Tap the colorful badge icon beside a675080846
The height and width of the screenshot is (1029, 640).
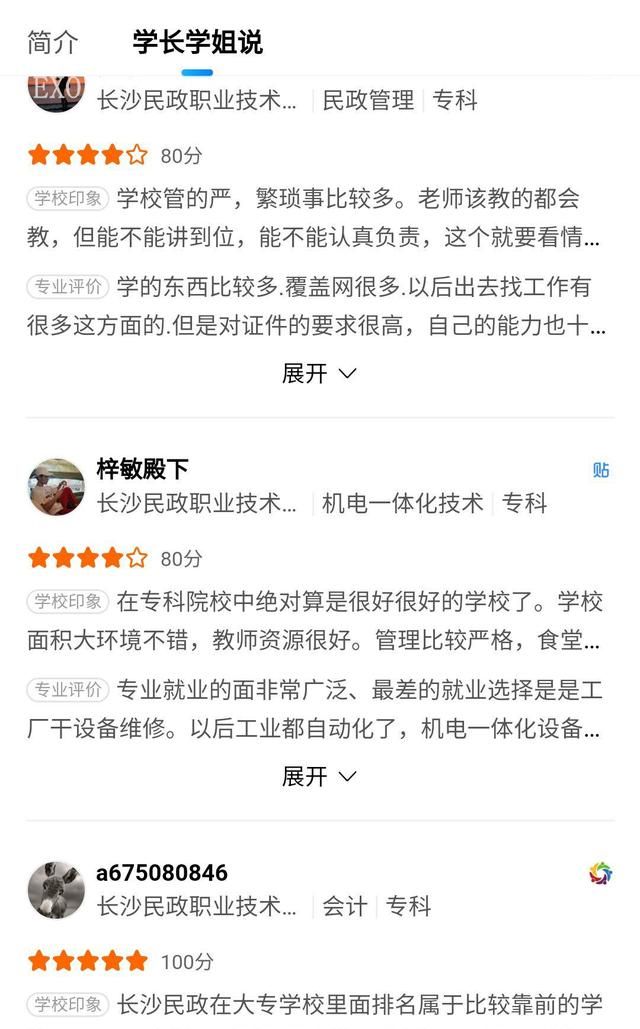(600, 873)
